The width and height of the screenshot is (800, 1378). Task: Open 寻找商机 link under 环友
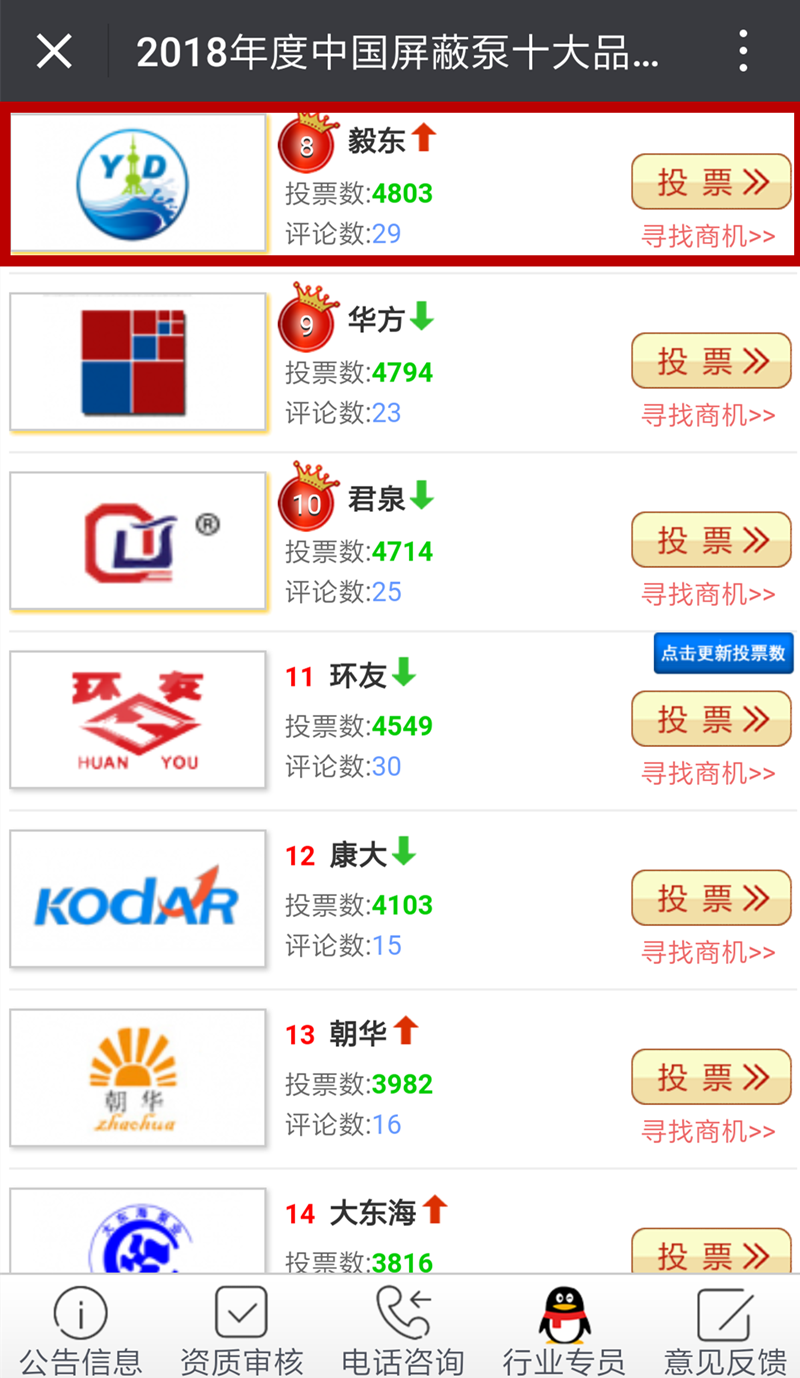point(709,774)
